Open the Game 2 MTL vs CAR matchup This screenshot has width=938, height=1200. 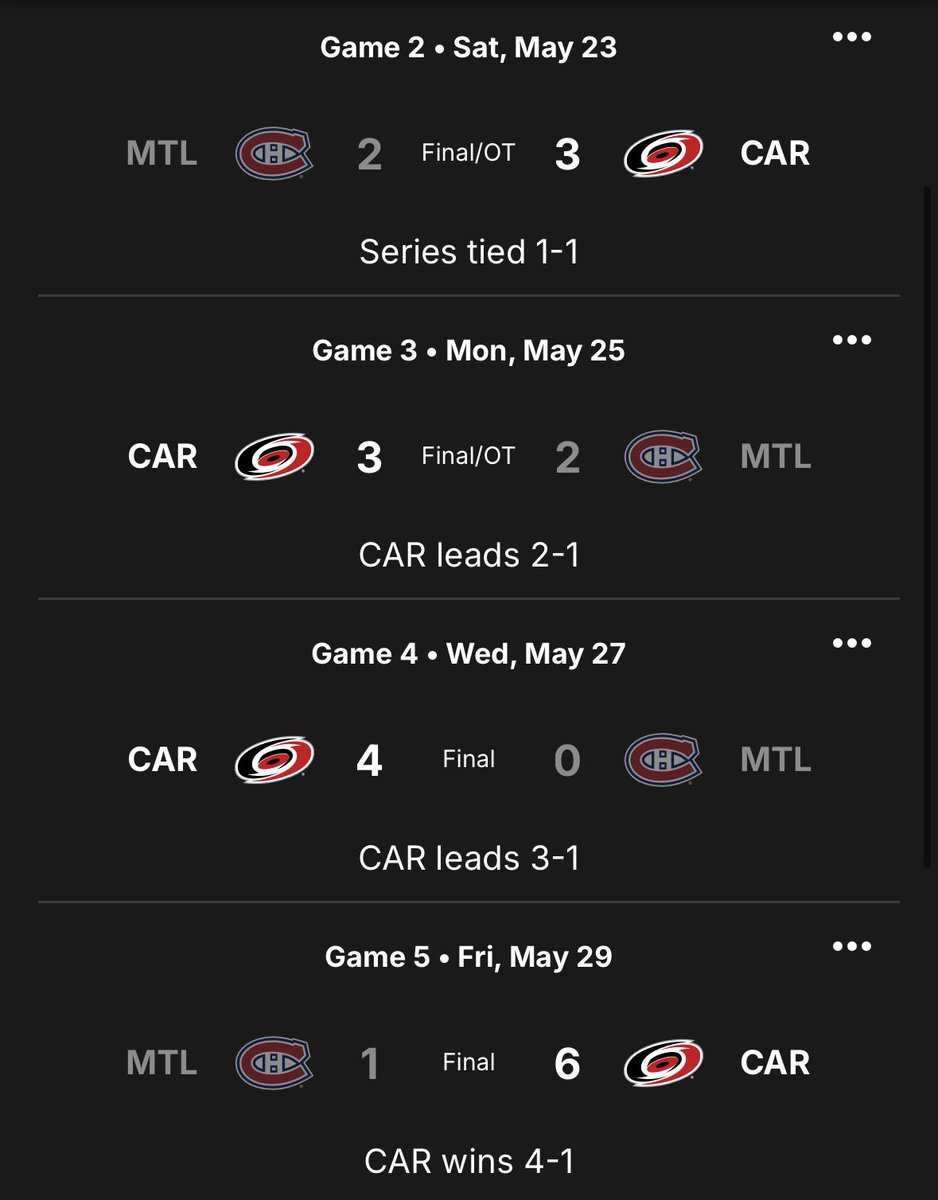[x=469, y=148]
